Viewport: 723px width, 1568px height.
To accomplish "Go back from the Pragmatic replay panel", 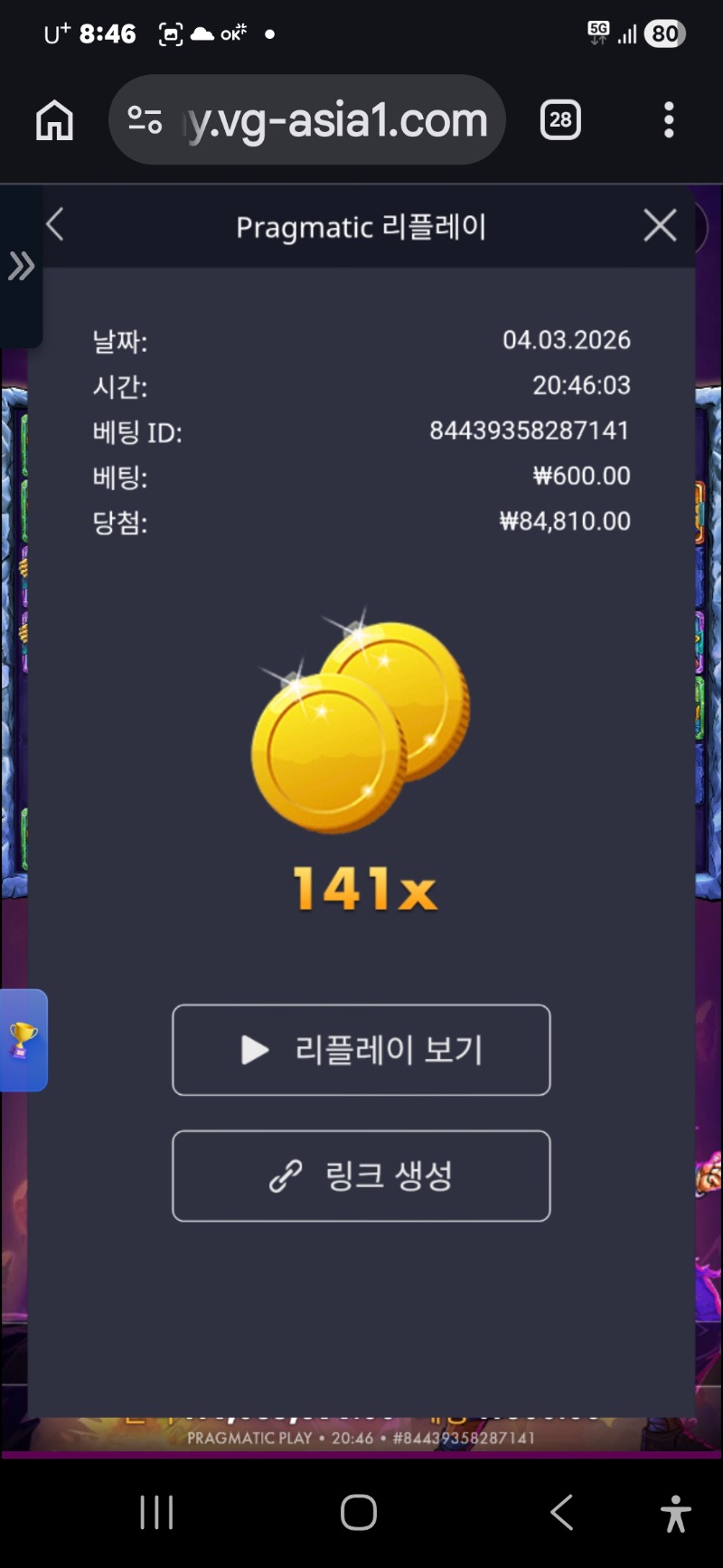I will (x=55, y=225).
